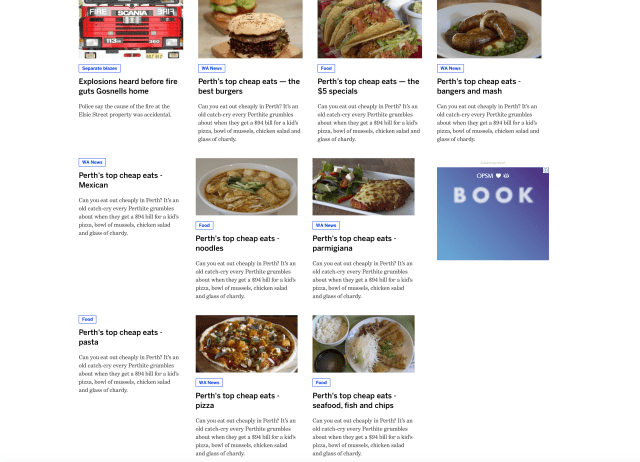Open the best burgers cheap eats article

point(248,86)
